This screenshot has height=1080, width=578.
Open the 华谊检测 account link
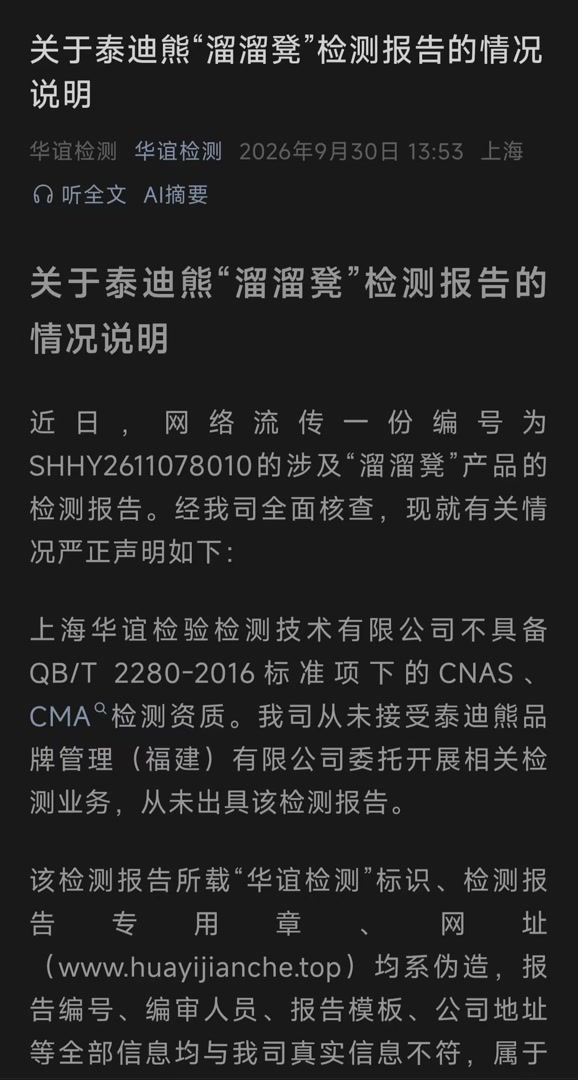(178, 152)
